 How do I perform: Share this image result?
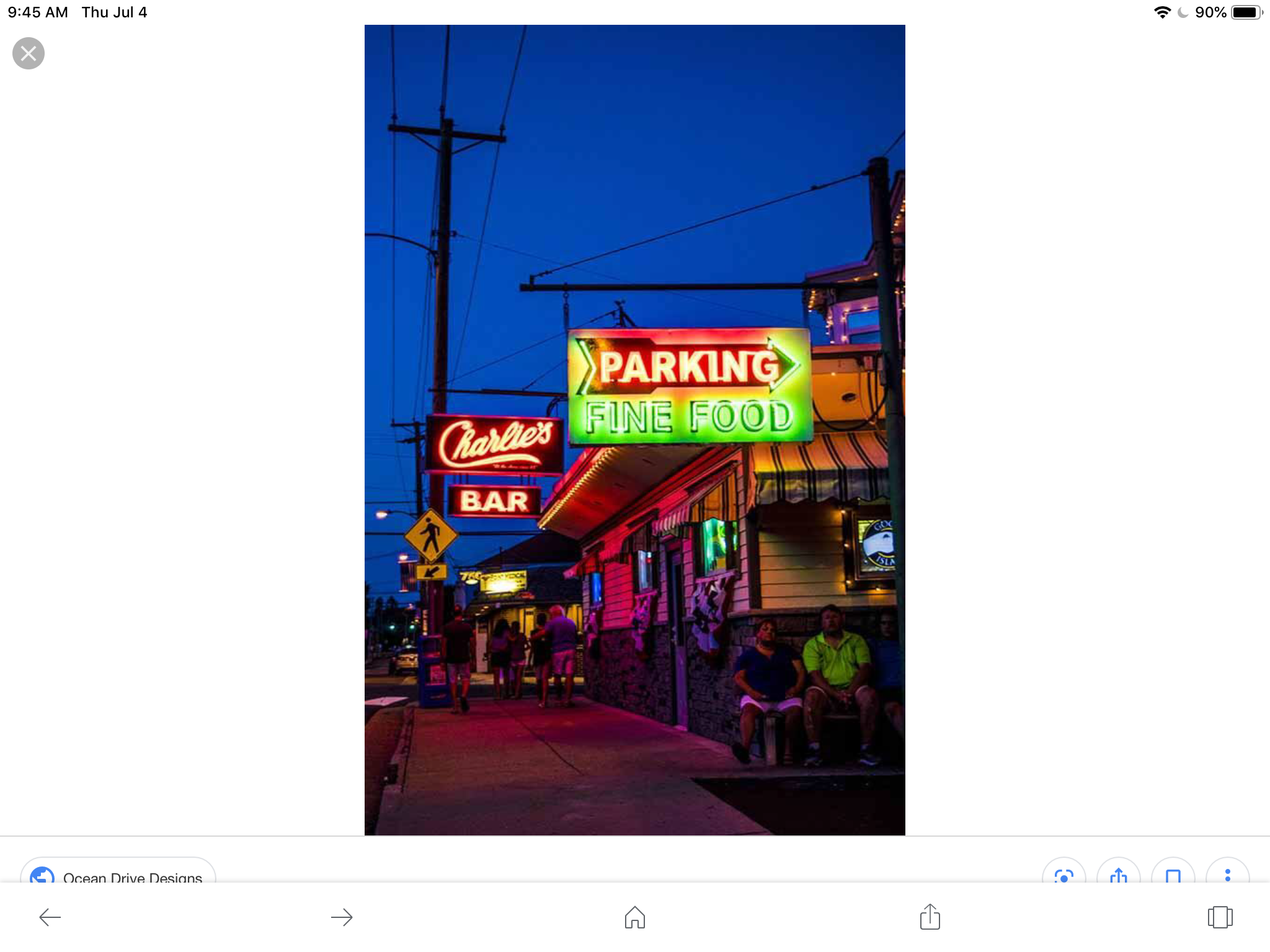tap(1118, 874)
